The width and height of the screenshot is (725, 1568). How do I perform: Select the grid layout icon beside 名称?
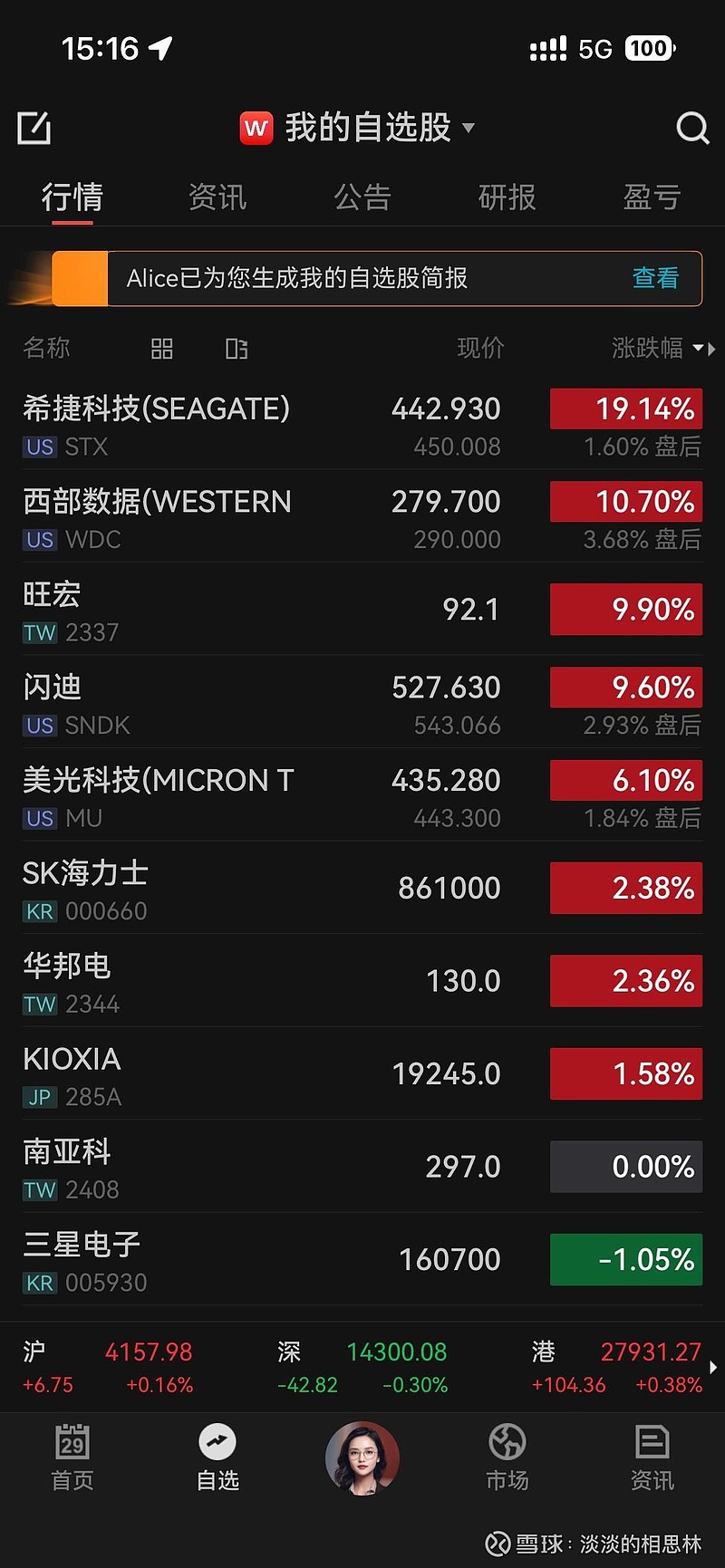click(162, 348)
